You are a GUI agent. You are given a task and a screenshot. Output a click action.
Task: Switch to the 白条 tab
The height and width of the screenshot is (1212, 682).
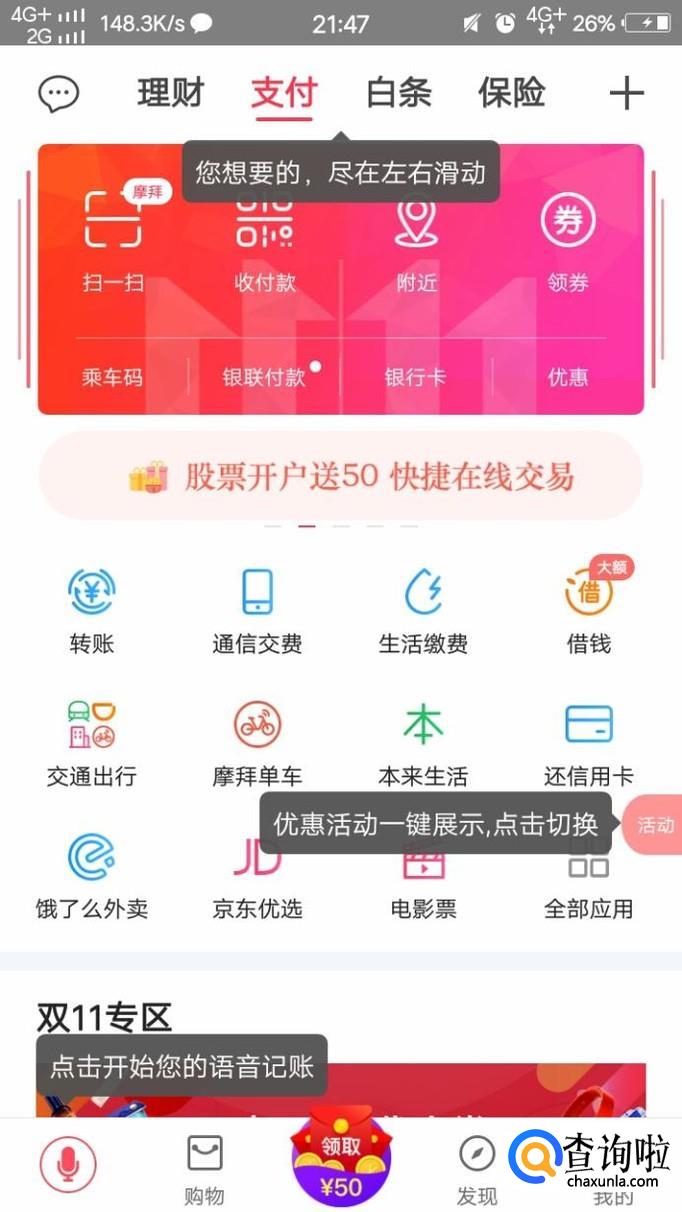click(x=398, y=93)
